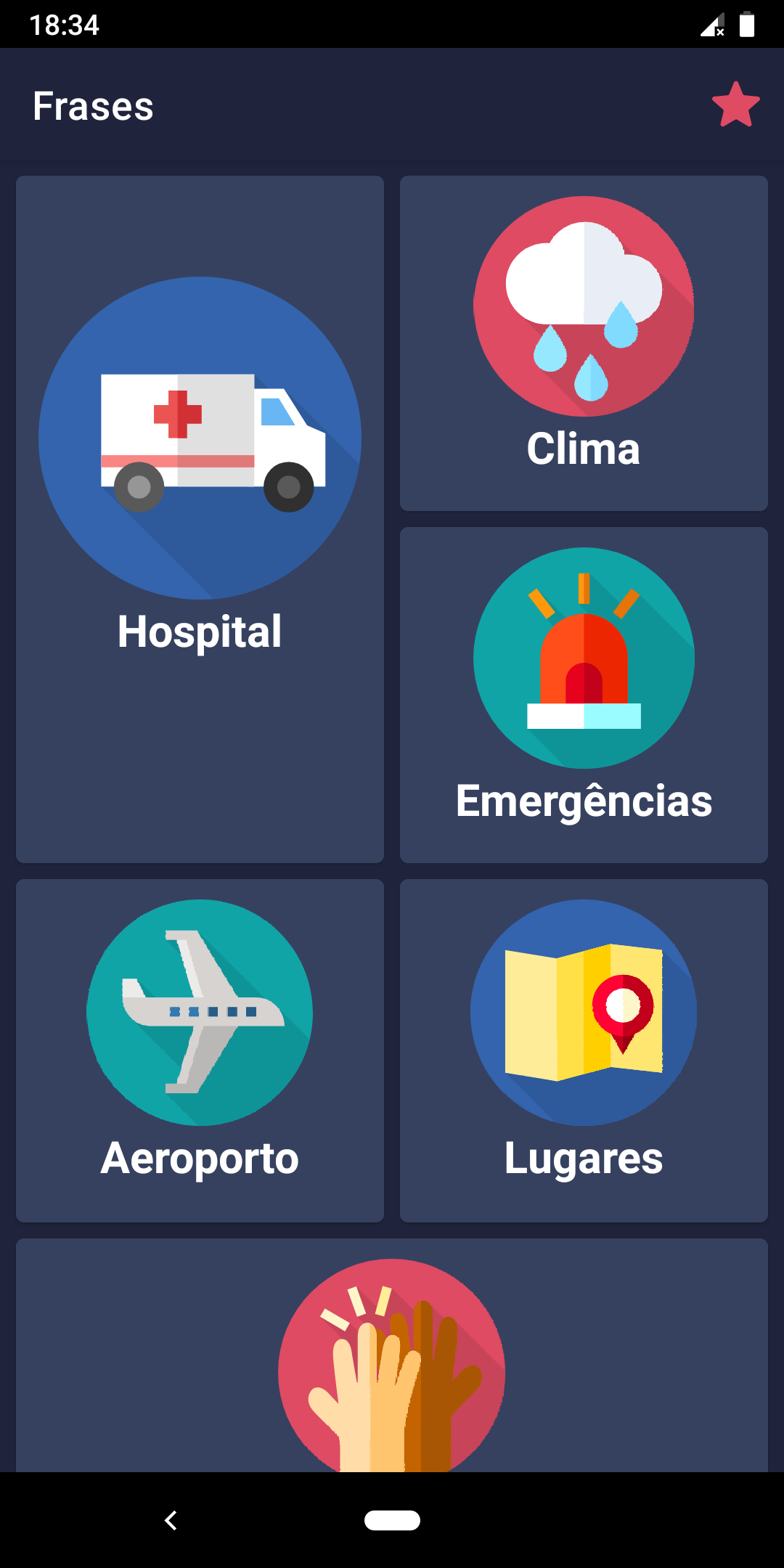Open the card with high-five hands
The height and width of the screenshot is (1568, 784).
pyautogui.click(x=392, y=1355)
